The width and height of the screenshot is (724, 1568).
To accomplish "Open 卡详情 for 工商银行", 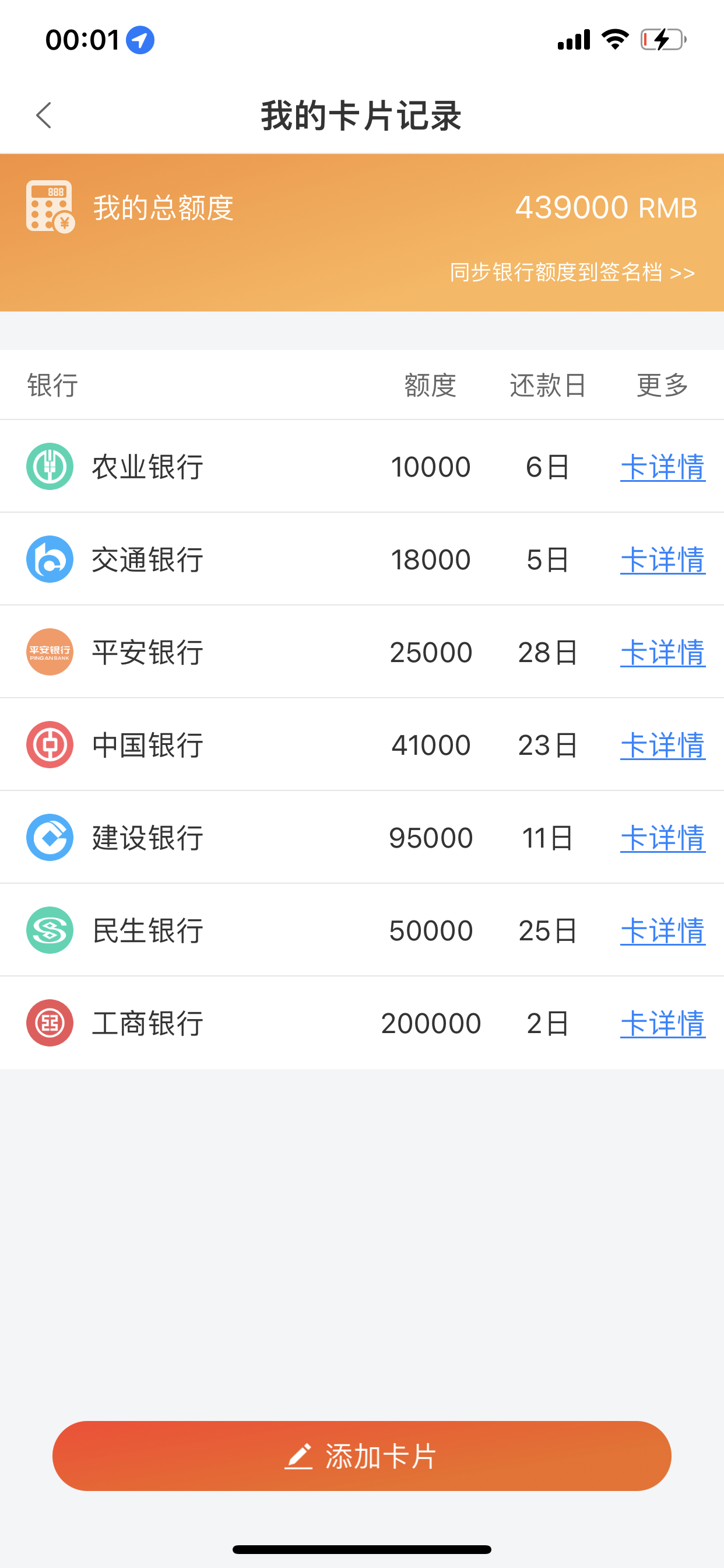I will click(663, 1023).
